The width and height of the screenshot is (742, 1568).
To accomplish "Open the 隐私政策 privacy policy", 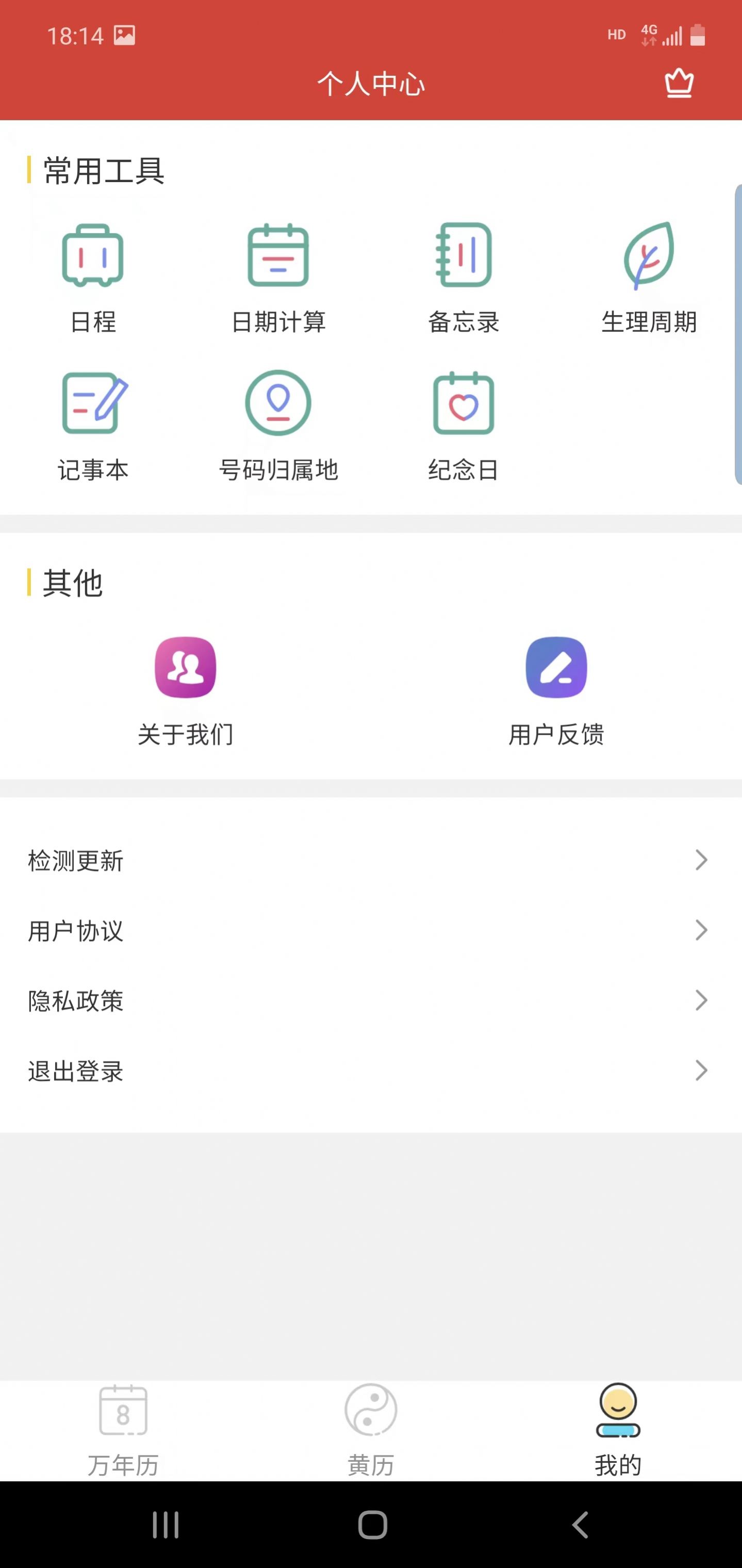I will tap(75, 1000).
